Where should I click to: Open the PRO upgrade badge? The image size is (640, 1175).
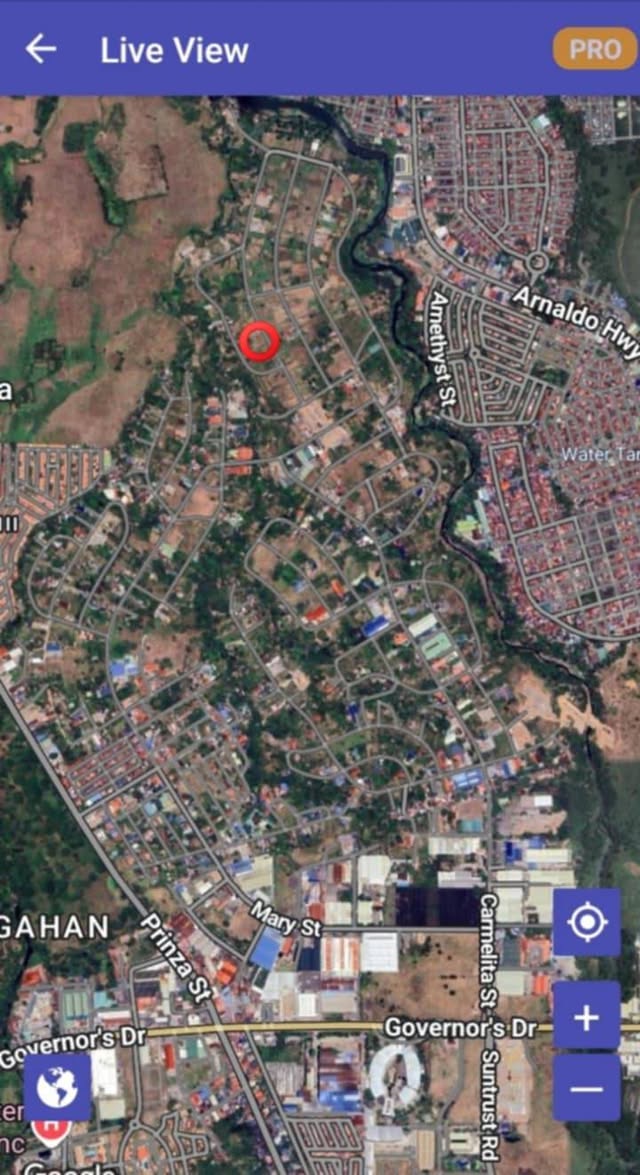pyautogui.click(x=595, y=49)
